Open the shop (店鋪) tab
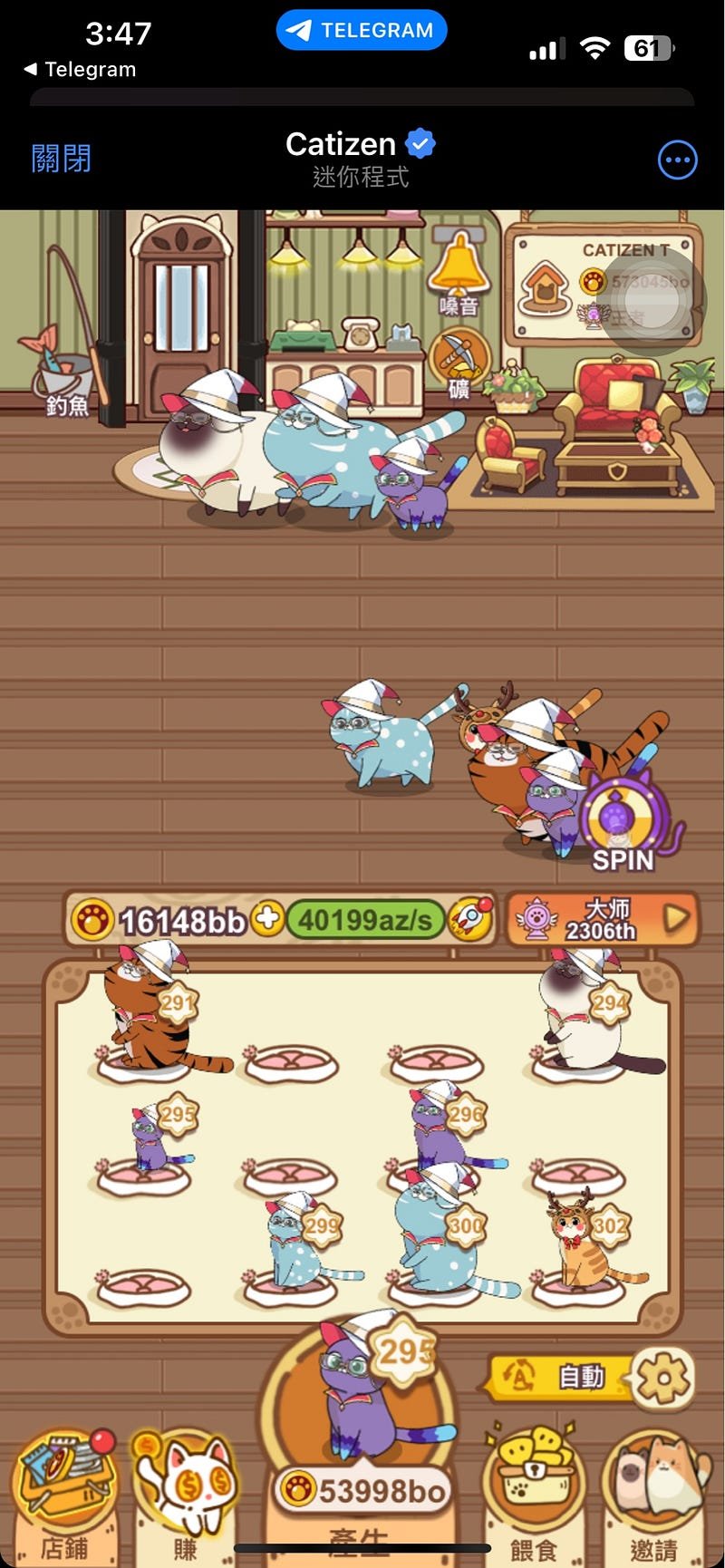725x1568 pixels. pyautogui.click(x=65, y=1497)
